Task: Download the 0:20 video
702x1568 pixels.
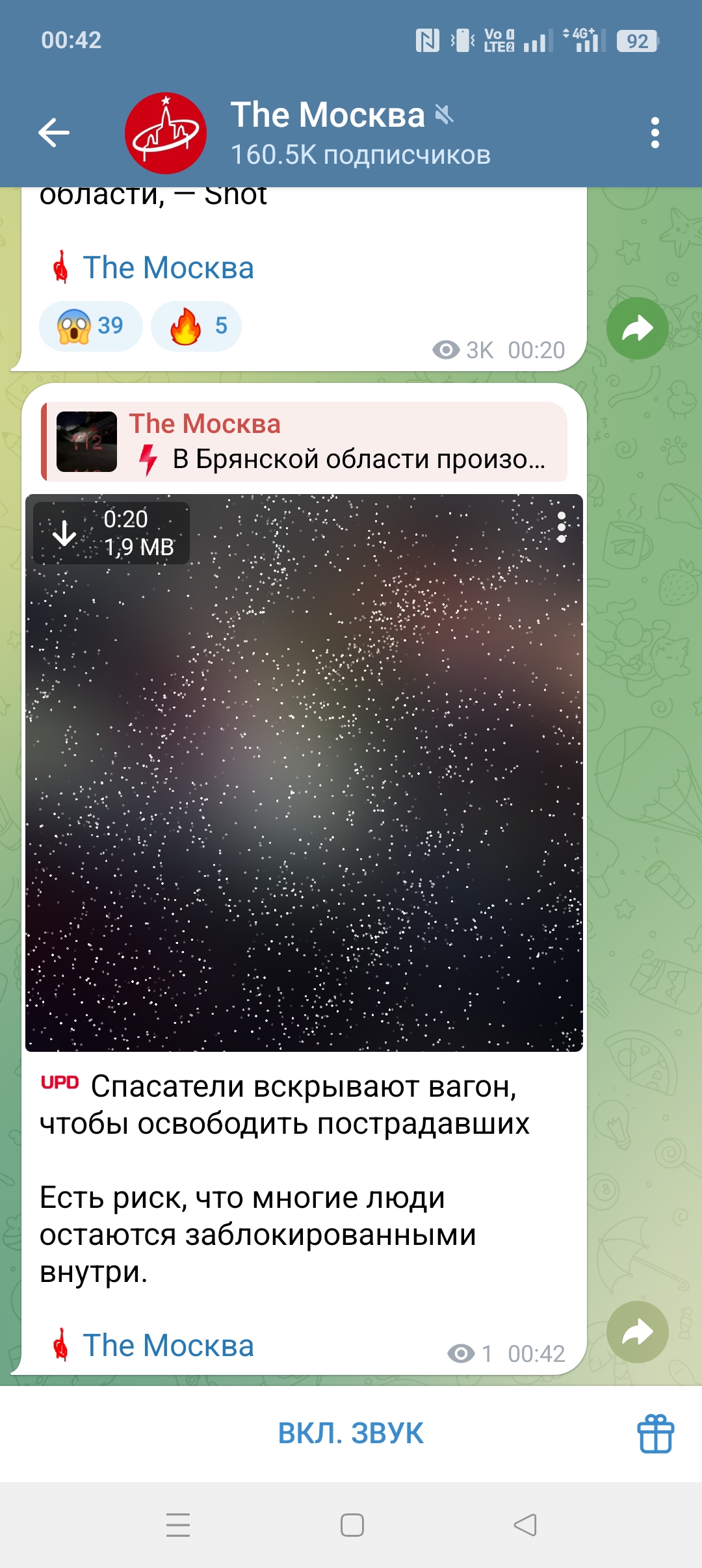Action: click(65, 533)
